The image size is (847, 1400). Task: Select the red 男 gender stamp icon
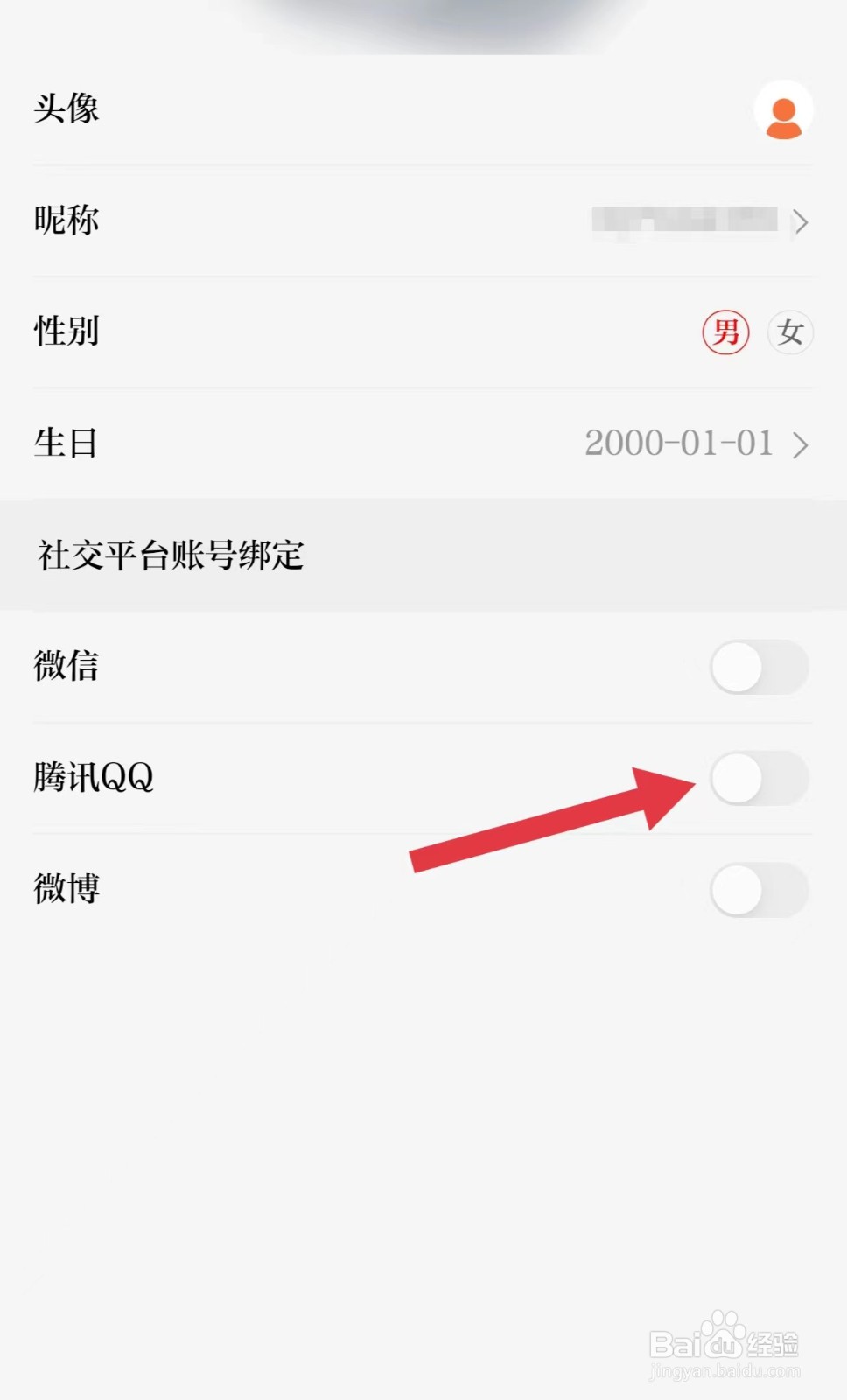click(726, 332)
